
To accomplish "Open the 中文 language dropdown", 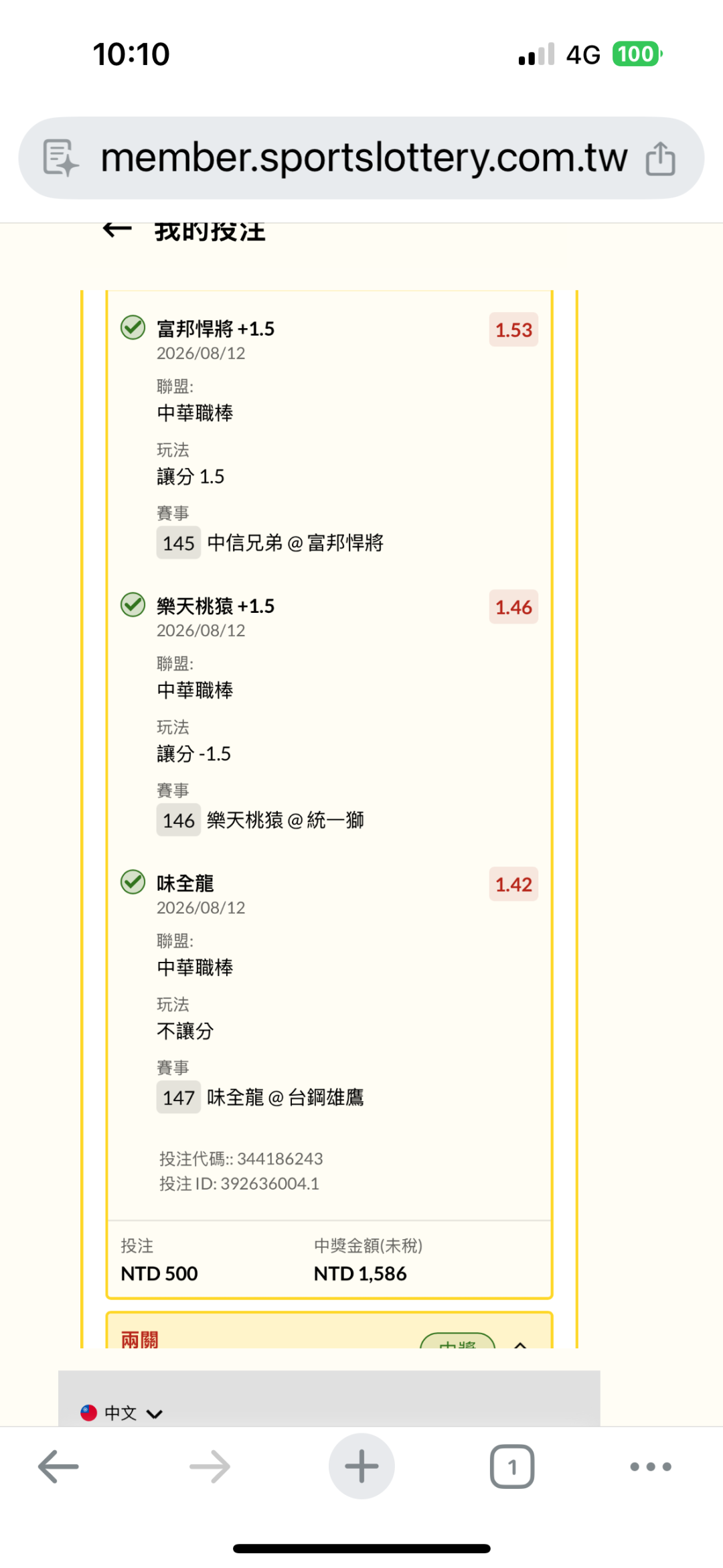I will coord(121,1413).
